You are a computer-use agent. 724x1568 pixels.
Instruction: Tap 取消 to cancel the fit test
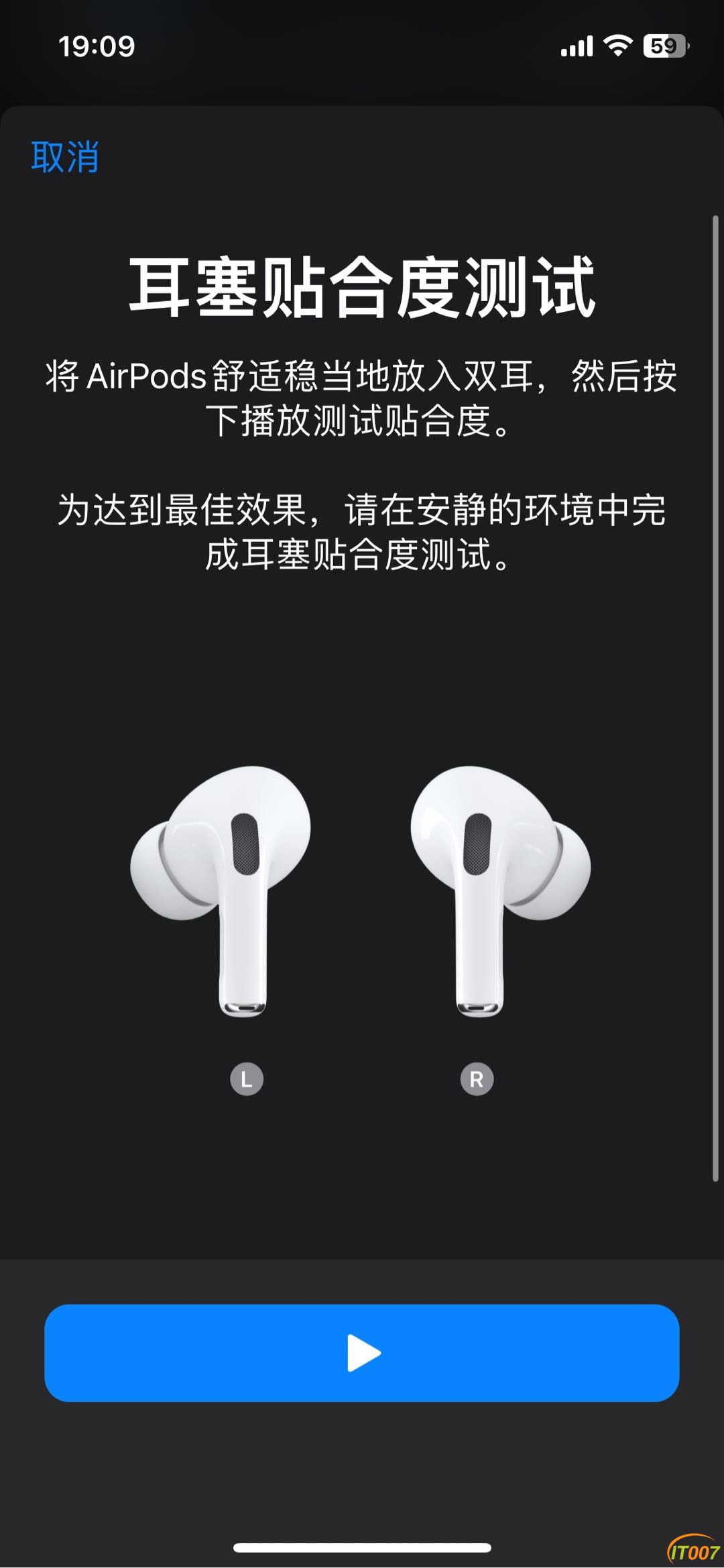click(x=65, y=158)
